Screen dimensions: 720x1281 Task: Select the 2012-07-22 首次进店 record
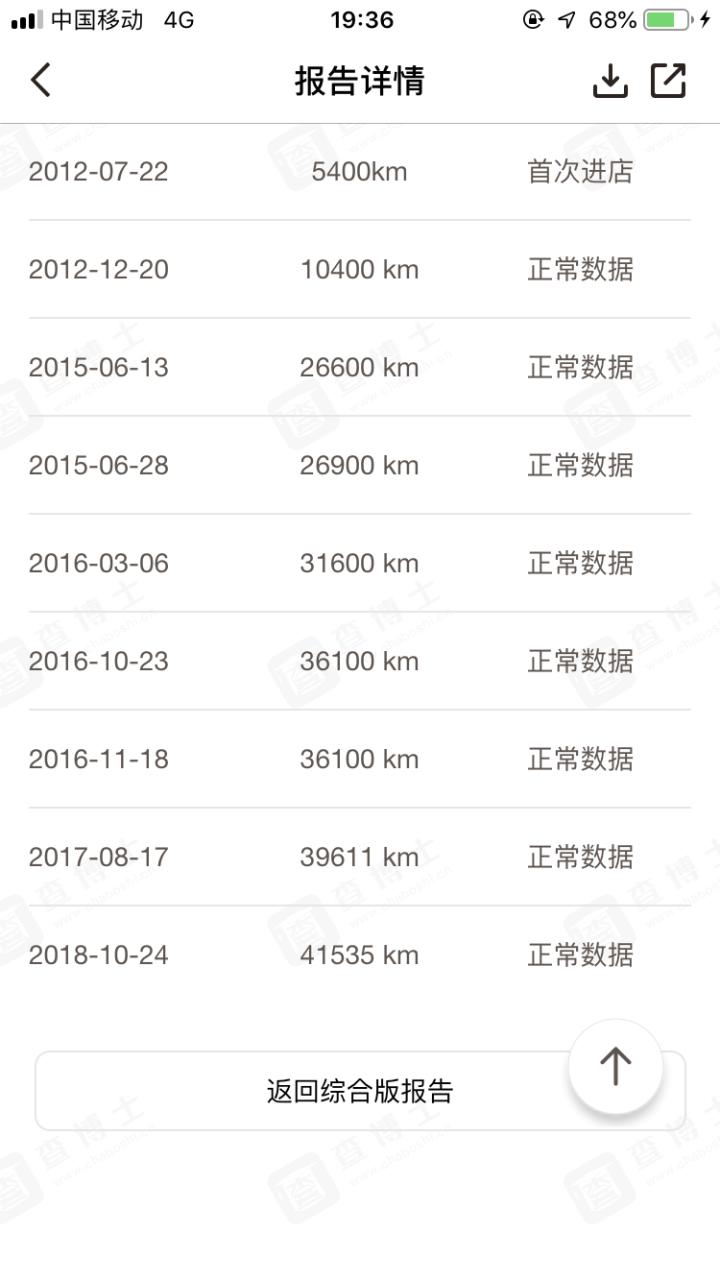[360, 171]
